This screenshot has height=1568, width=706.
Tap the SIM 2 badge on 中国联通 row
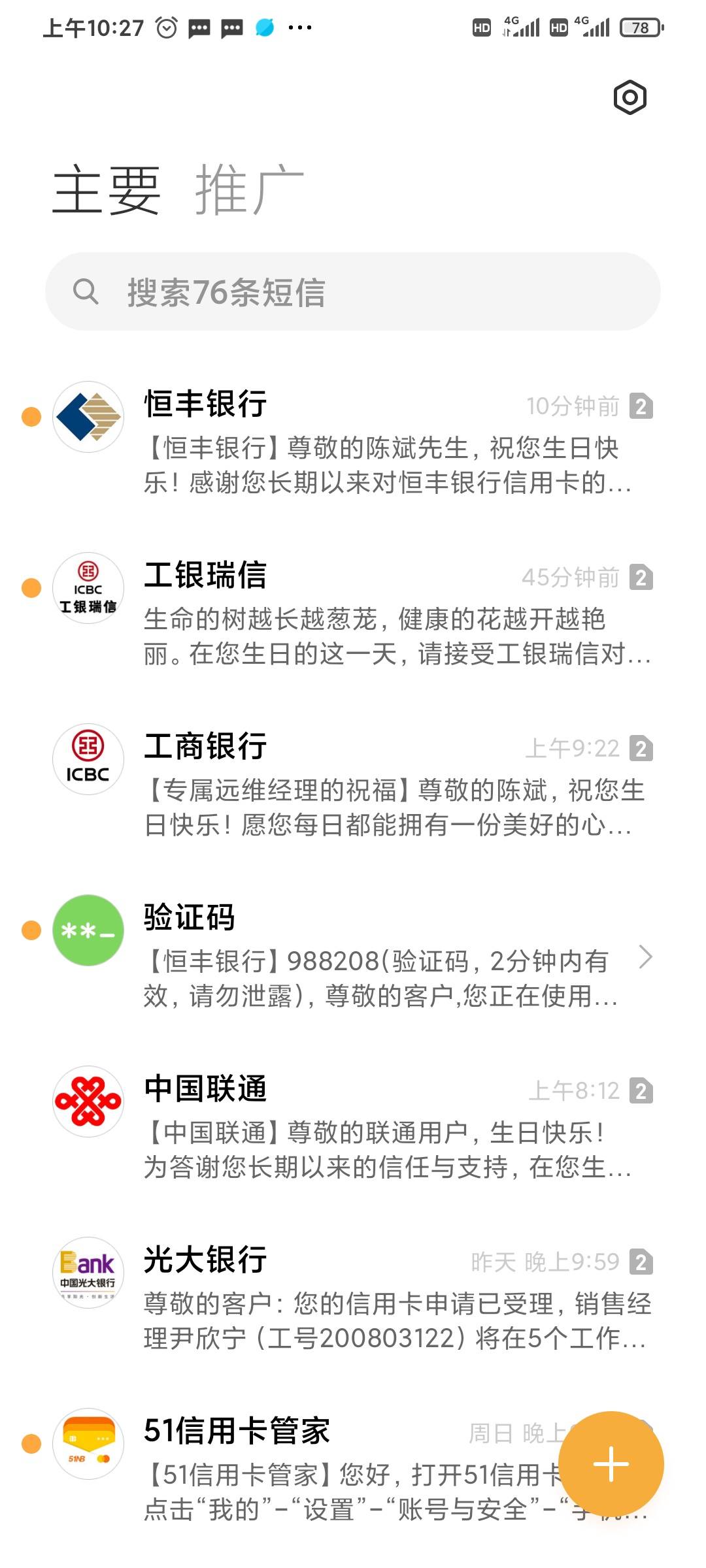click(x=642, y=1089)
